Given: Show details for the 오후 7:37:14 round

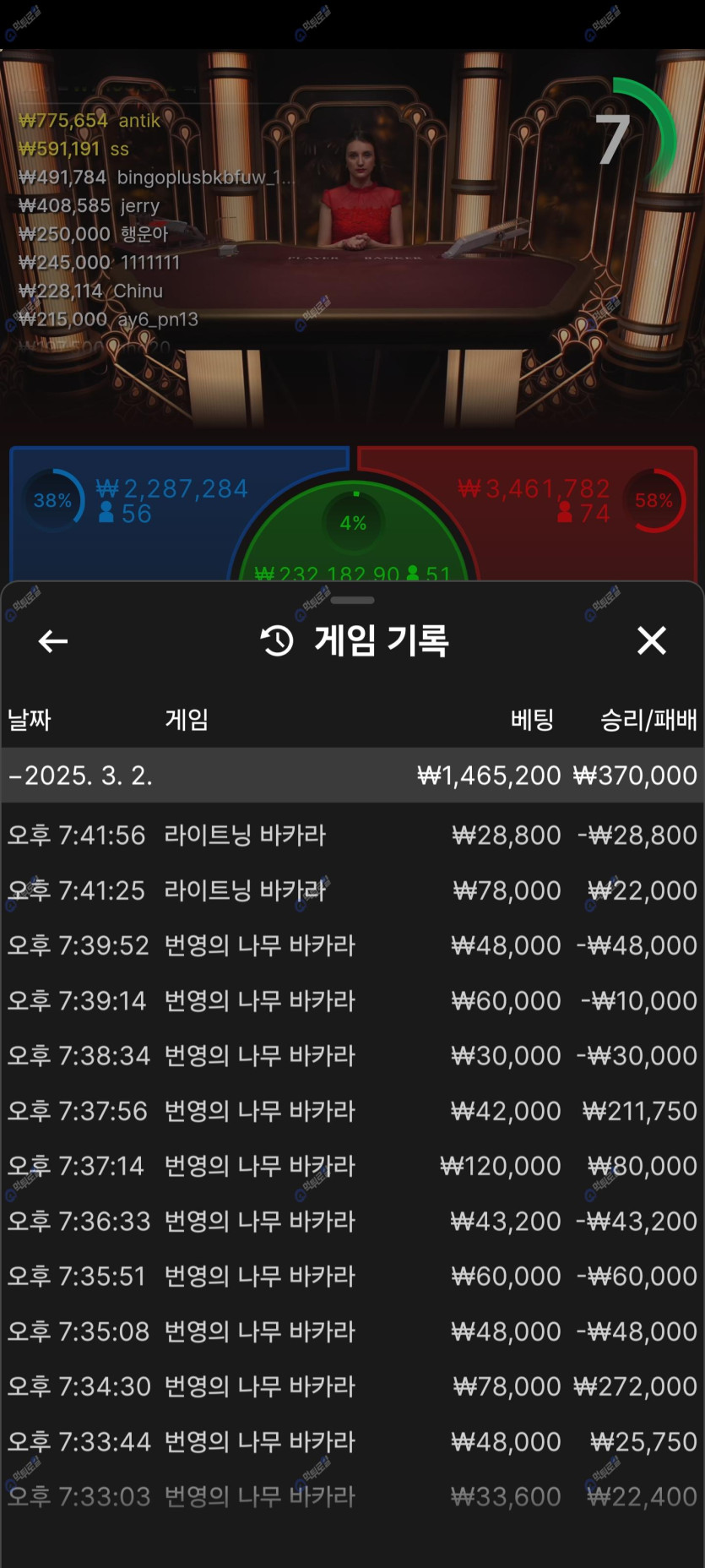Looking at the screenshot, I should tap(352, 1166).
